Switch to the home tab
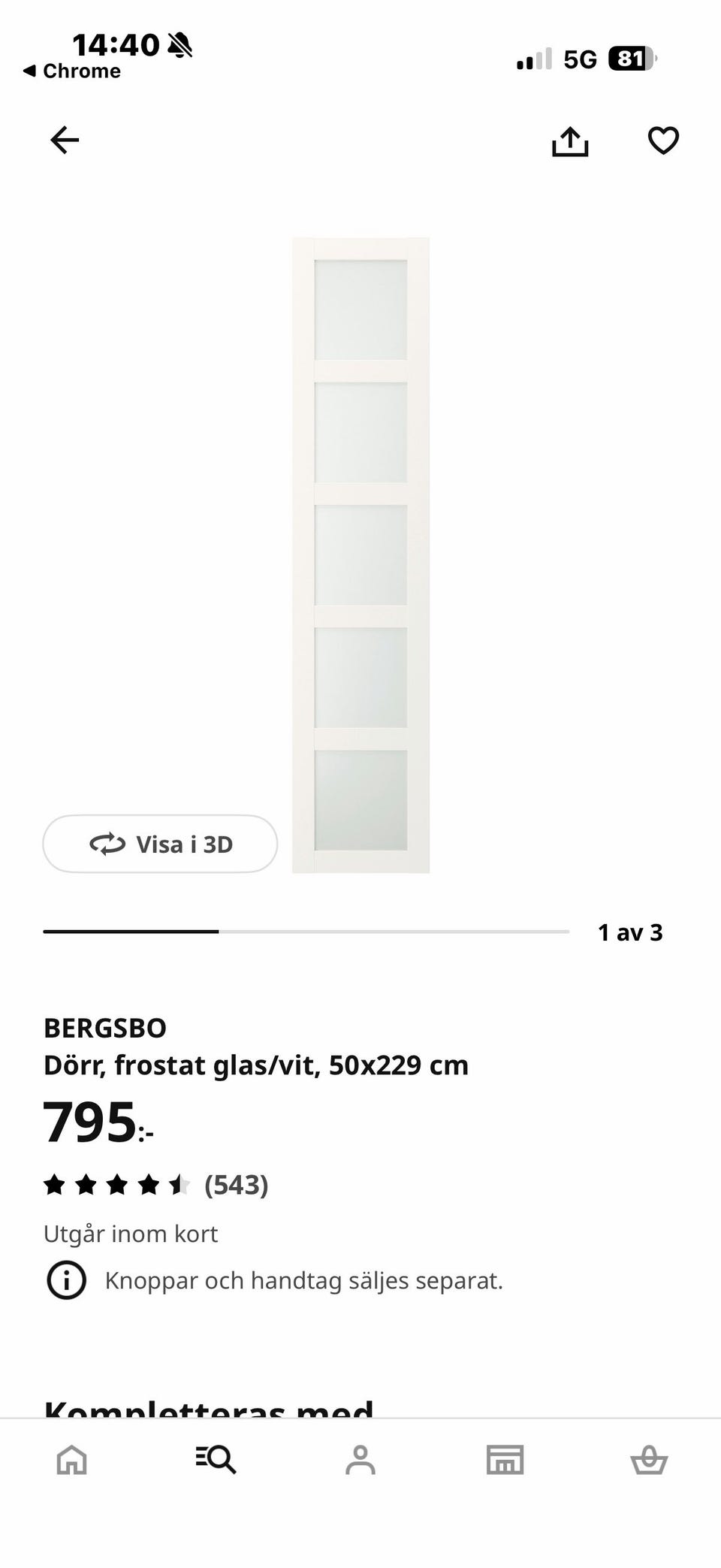Viewport: 721px width, 1568px height. 72,1460
